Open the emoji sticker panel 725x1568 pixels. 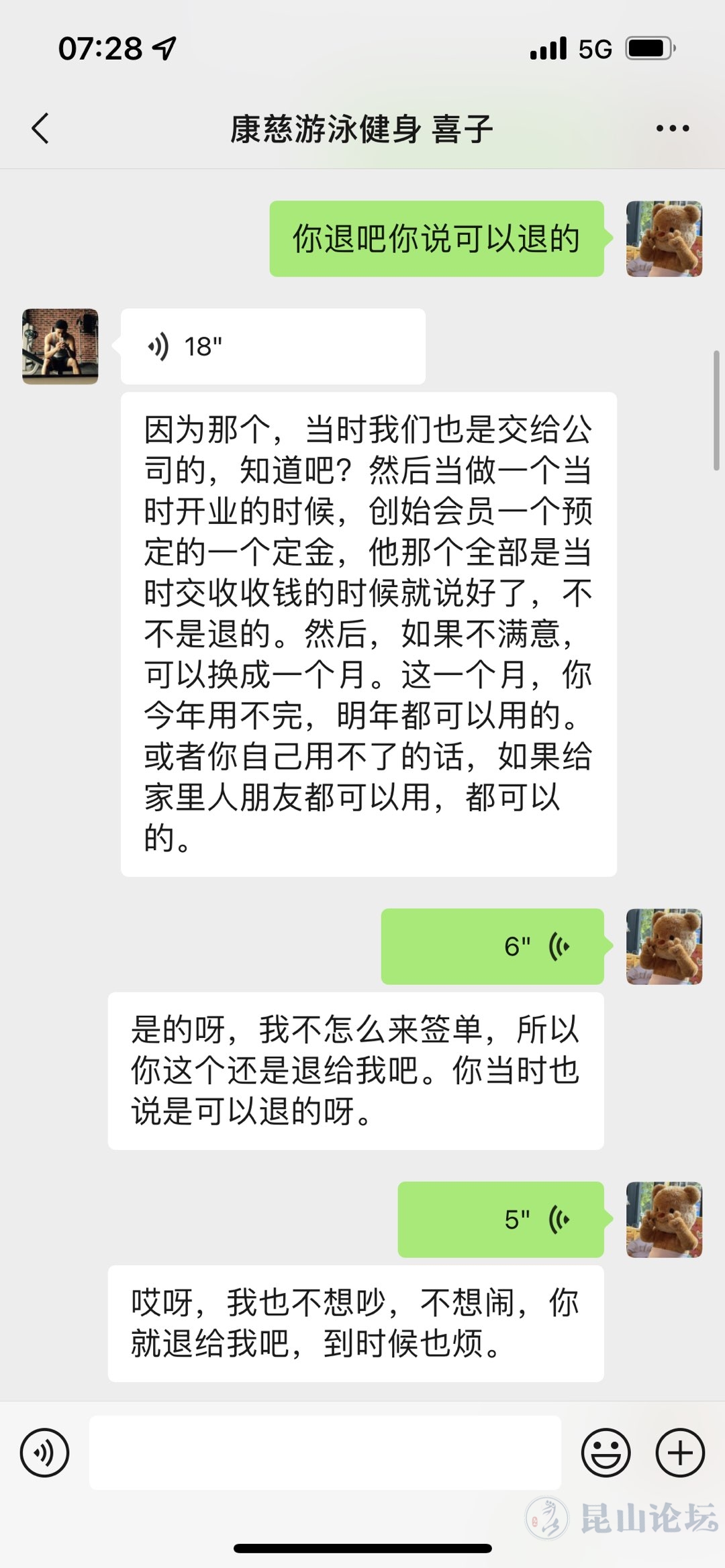click(x=606, y=1453)
